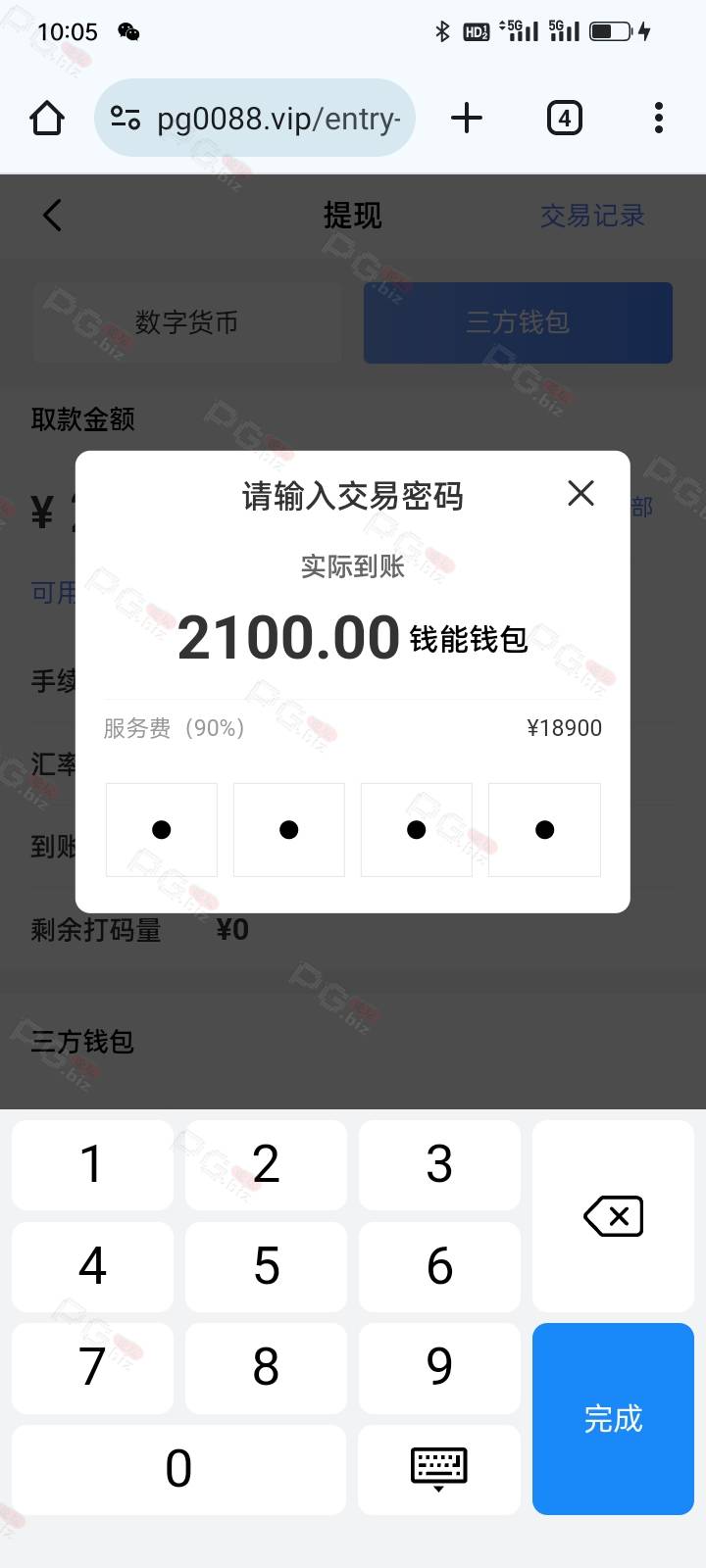Viewport: 706px width, 1568px height.
Task: Select the first password digit box
Action: click(x=162, y=830)
